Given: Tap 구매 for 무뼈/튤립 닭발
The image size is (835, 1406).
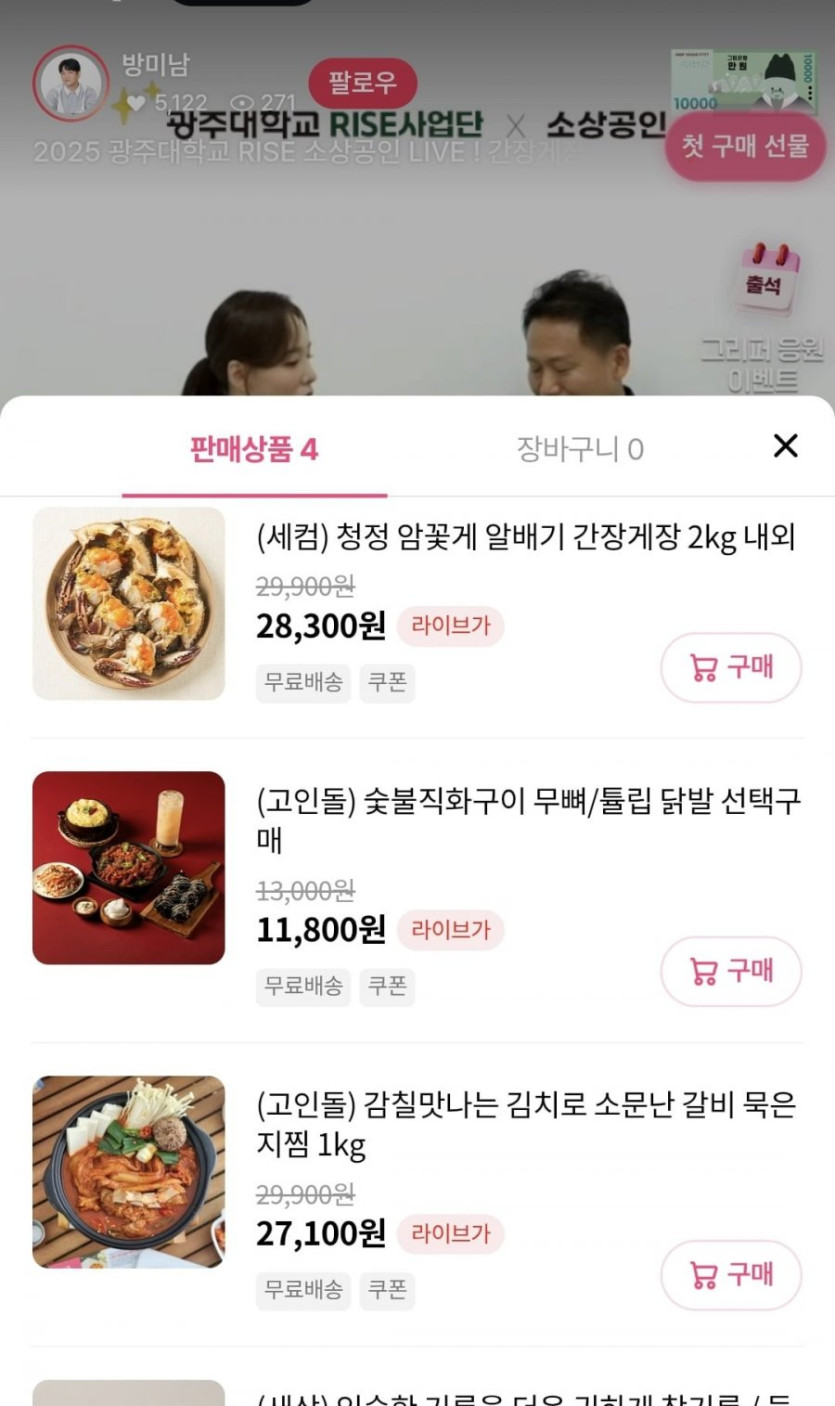Looking at the screenshot, I should (x=731, y=971).
